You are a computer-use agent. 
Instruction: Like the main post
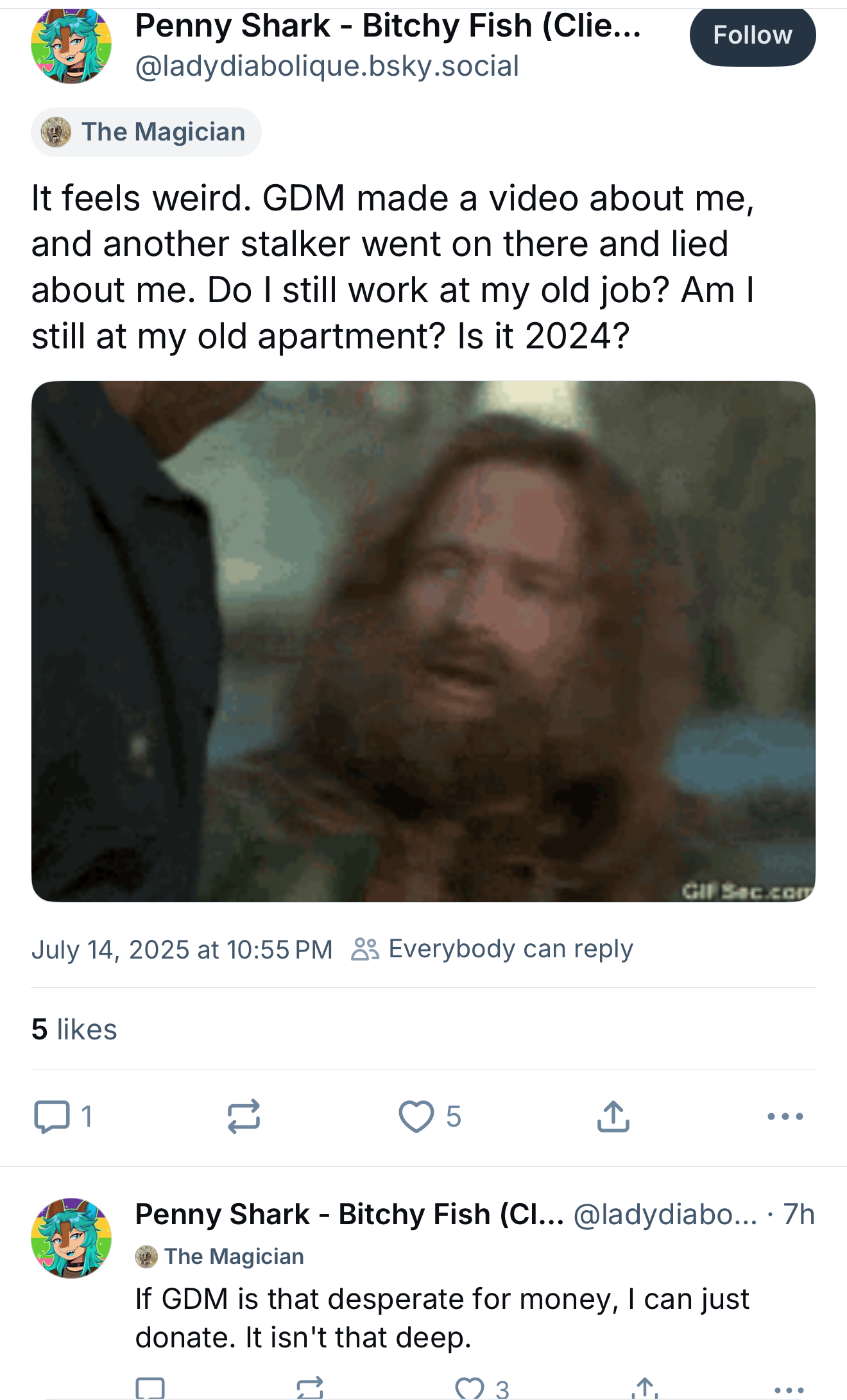430,1116
